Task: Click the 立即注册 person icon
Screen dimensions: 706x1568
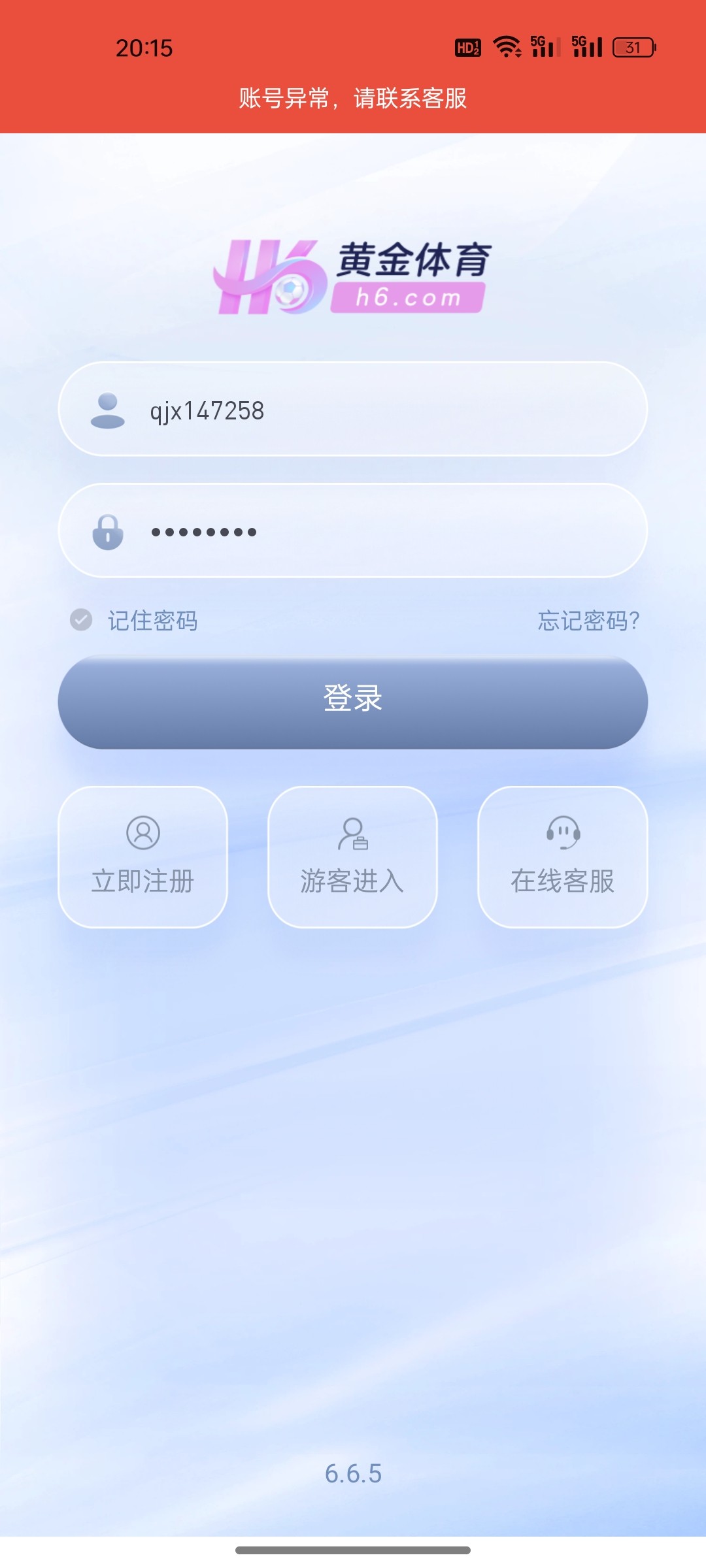Action: [143, 834]
